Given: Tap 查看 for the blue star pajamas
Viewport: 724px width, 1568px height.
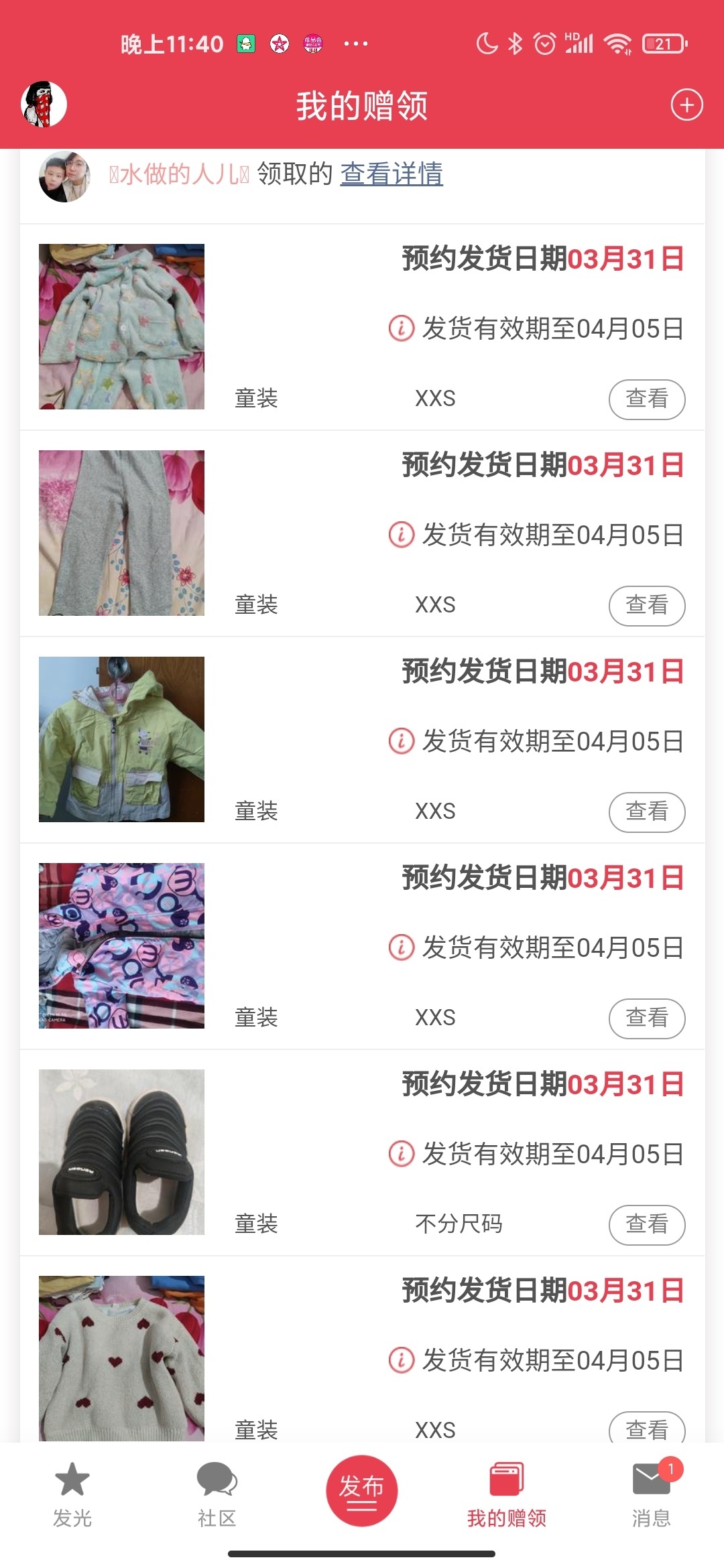Looking at the screenshot, I should pyautogui.click(x=646, y=399).
